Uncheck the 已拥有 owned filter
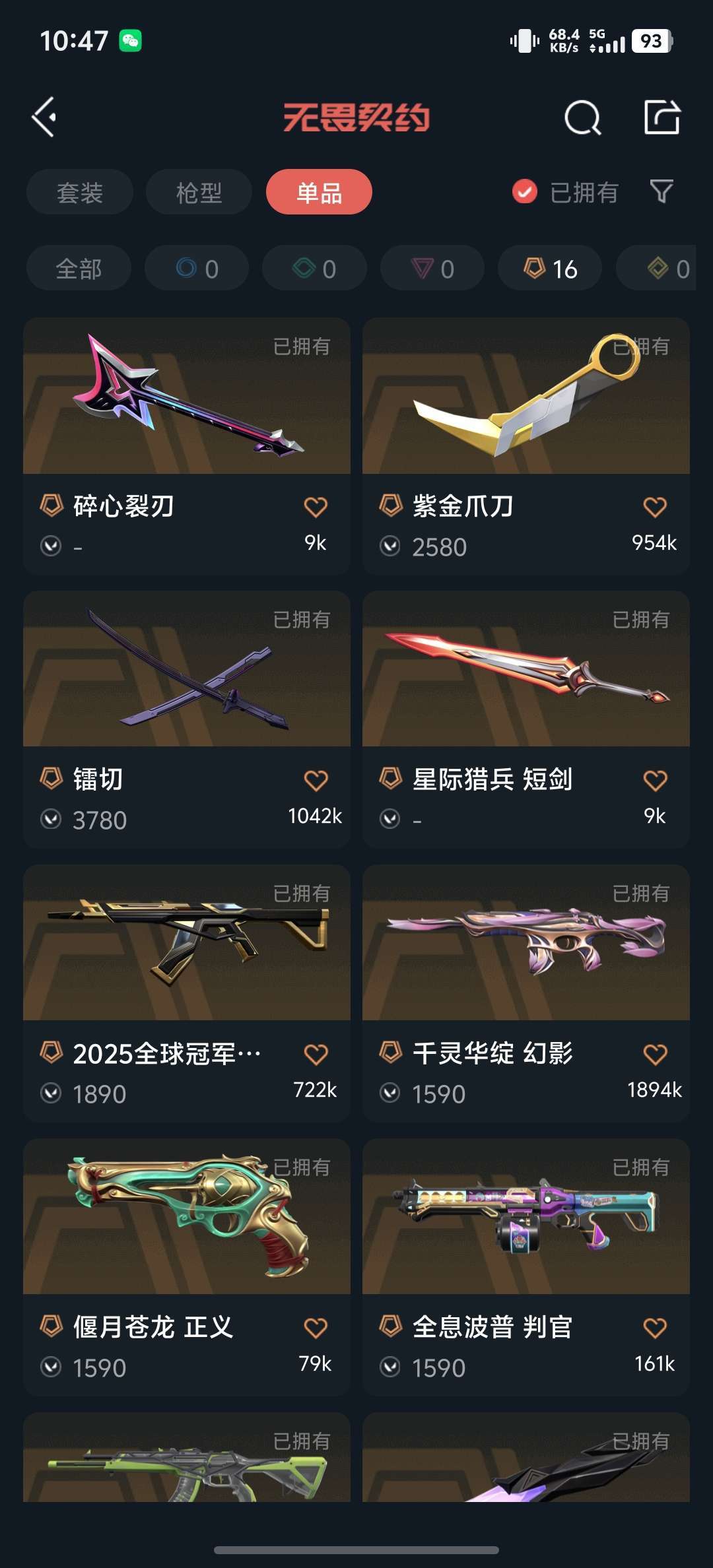The image size is (713, 1568). click(x=565, y=192)
